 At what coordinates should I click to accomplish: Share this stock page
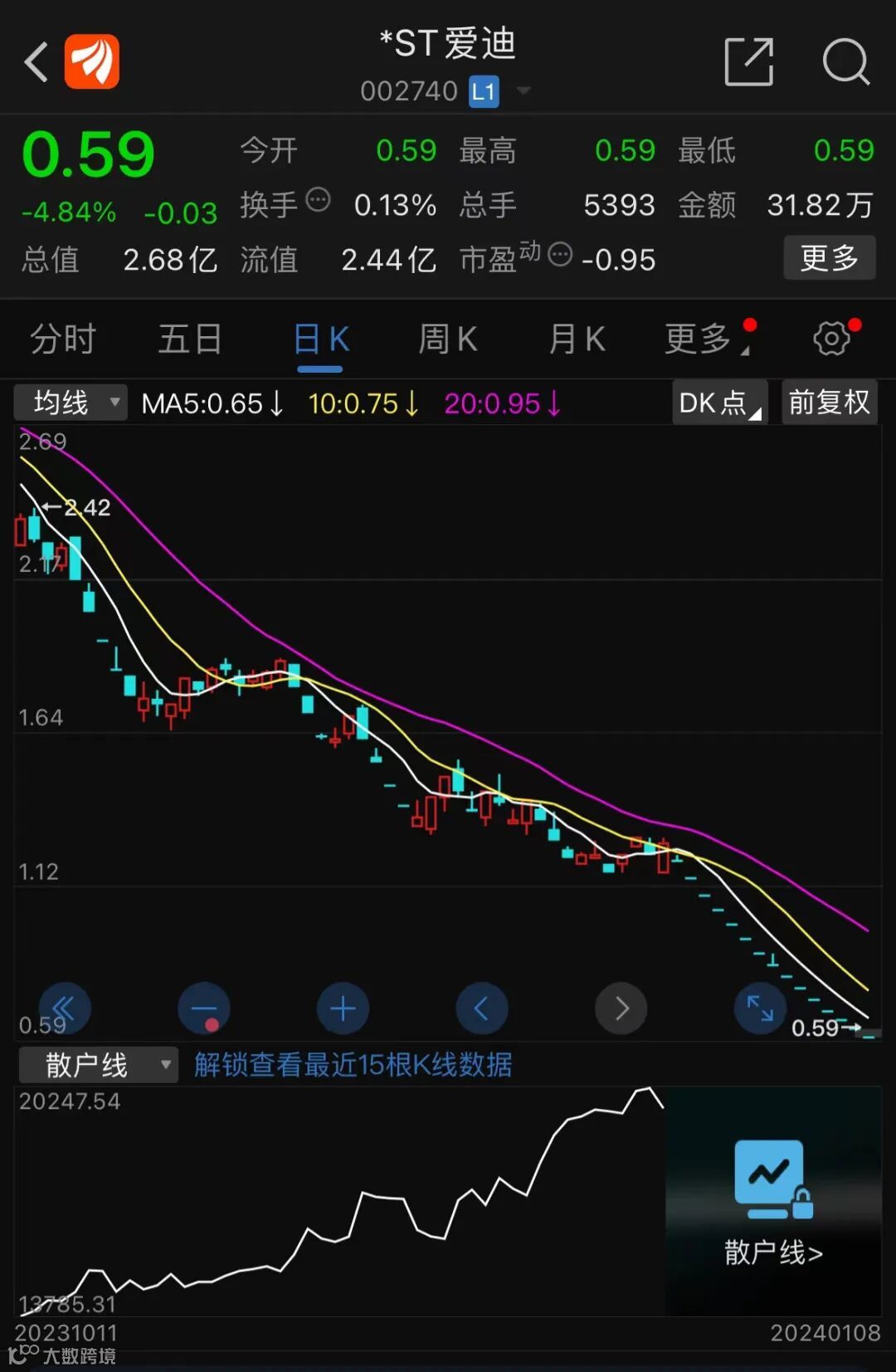click(748, 62)
